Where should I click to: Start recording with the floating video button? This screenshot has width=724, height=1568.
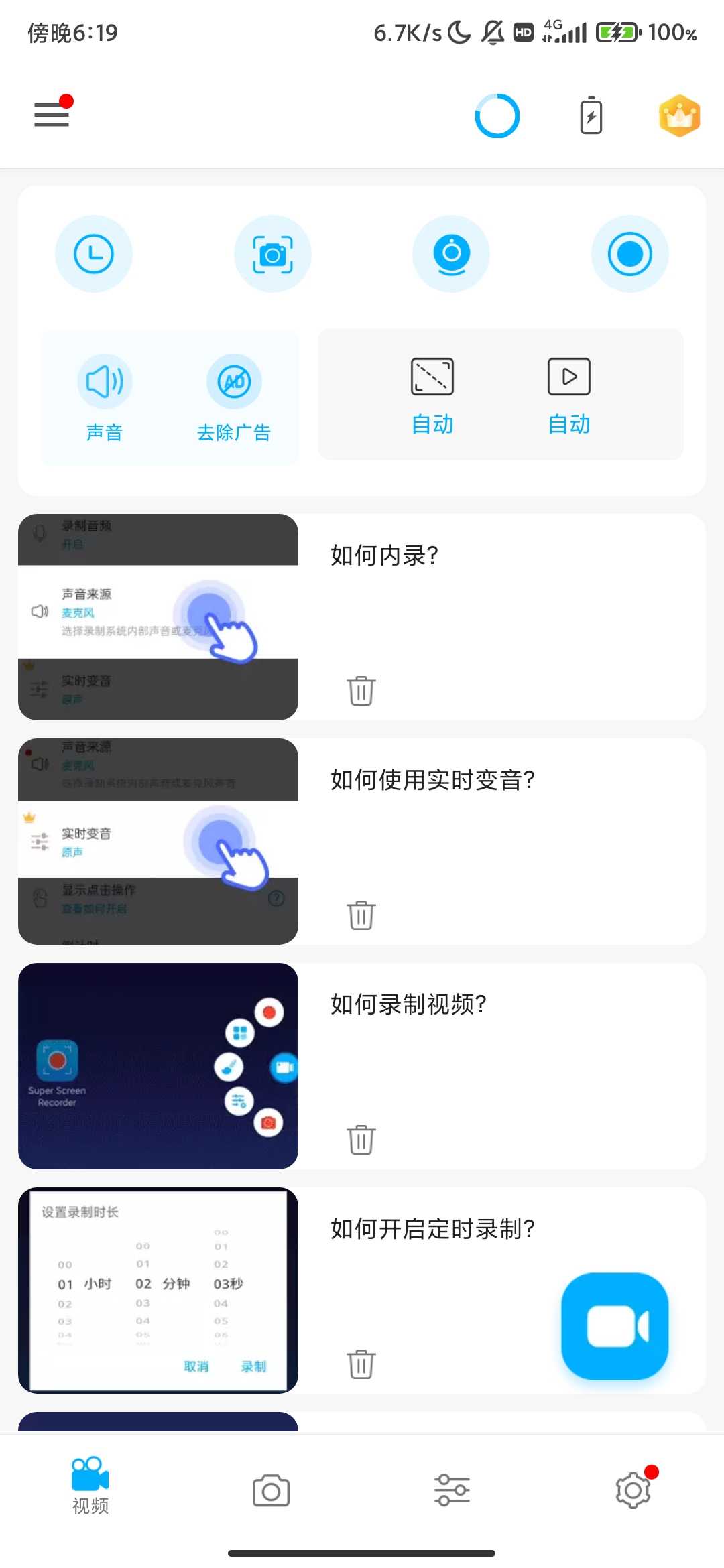tap(615, 1326)
